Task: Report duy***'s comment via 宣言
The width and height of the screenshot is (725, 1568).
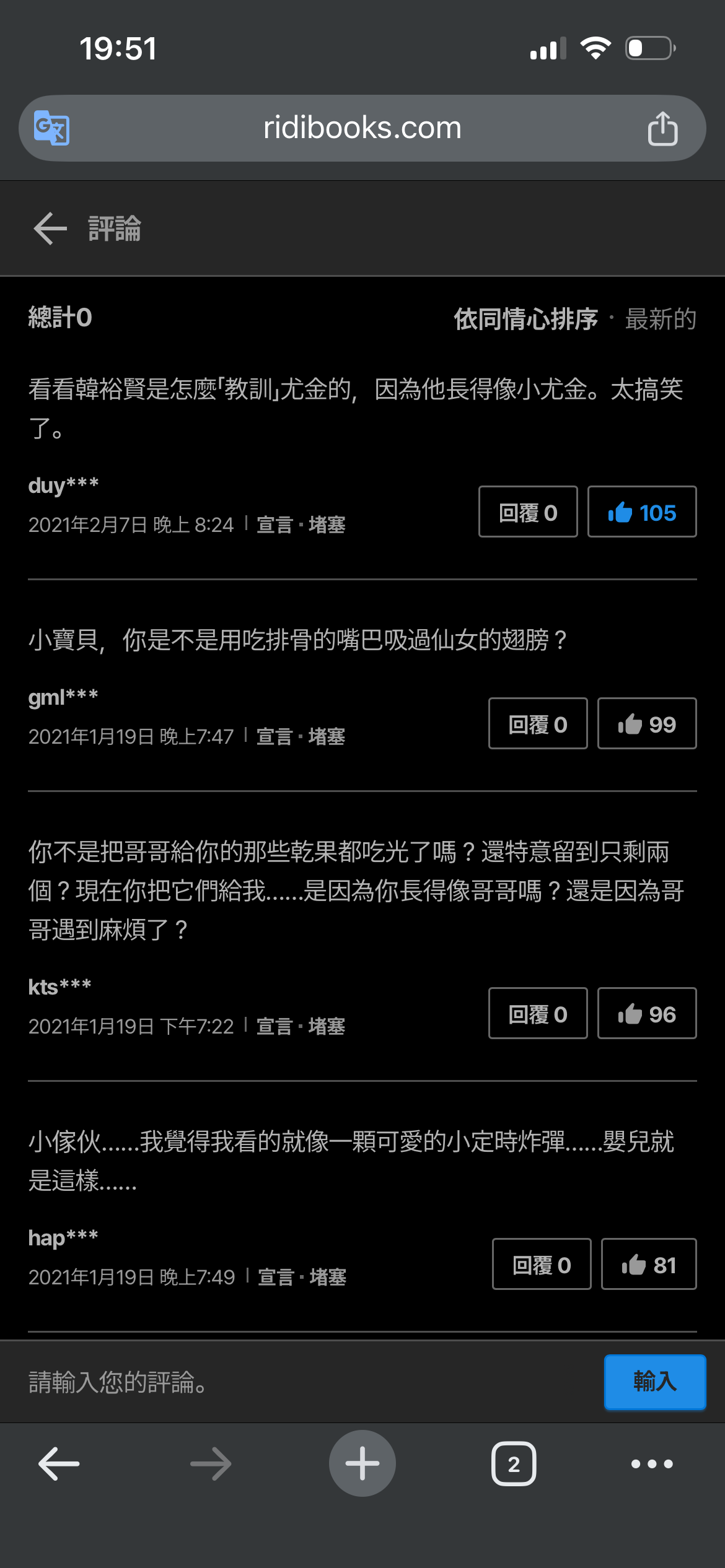Action: click(x=275, y=525)
